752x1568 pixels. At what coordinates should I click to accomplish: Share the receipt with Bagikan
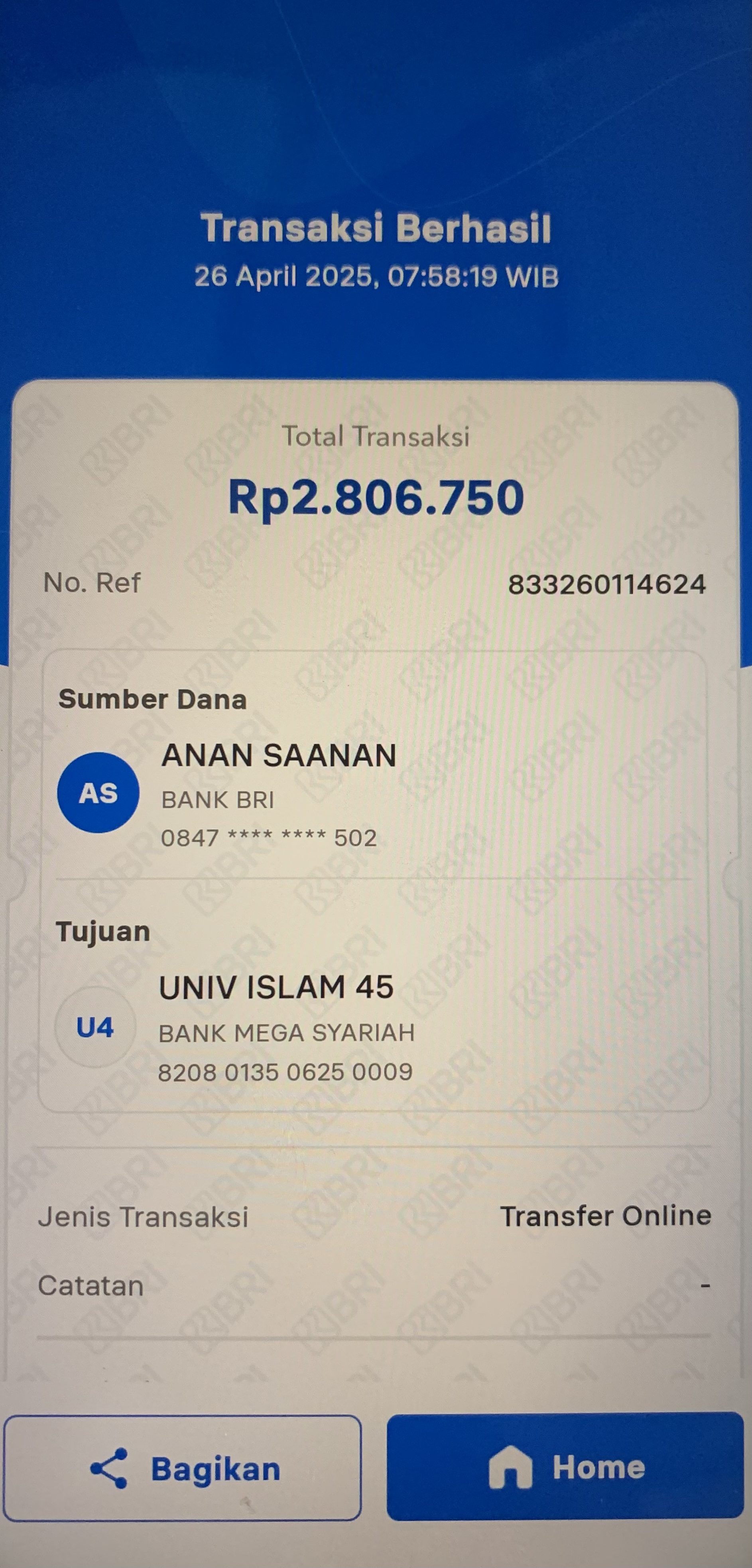click(183, 1468)
